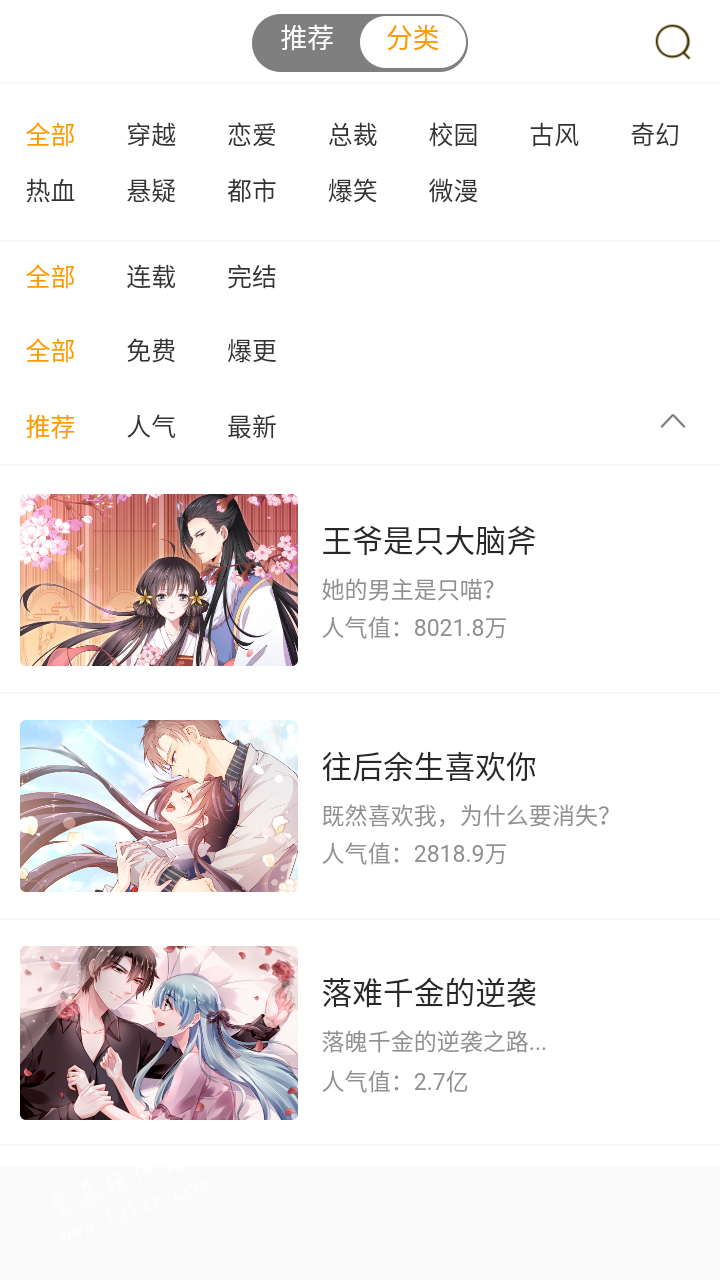Image resolution: width=720 pixels, height=1280 pixels.
Task: Select the 校园 genre filter
Action: (453, 135)
